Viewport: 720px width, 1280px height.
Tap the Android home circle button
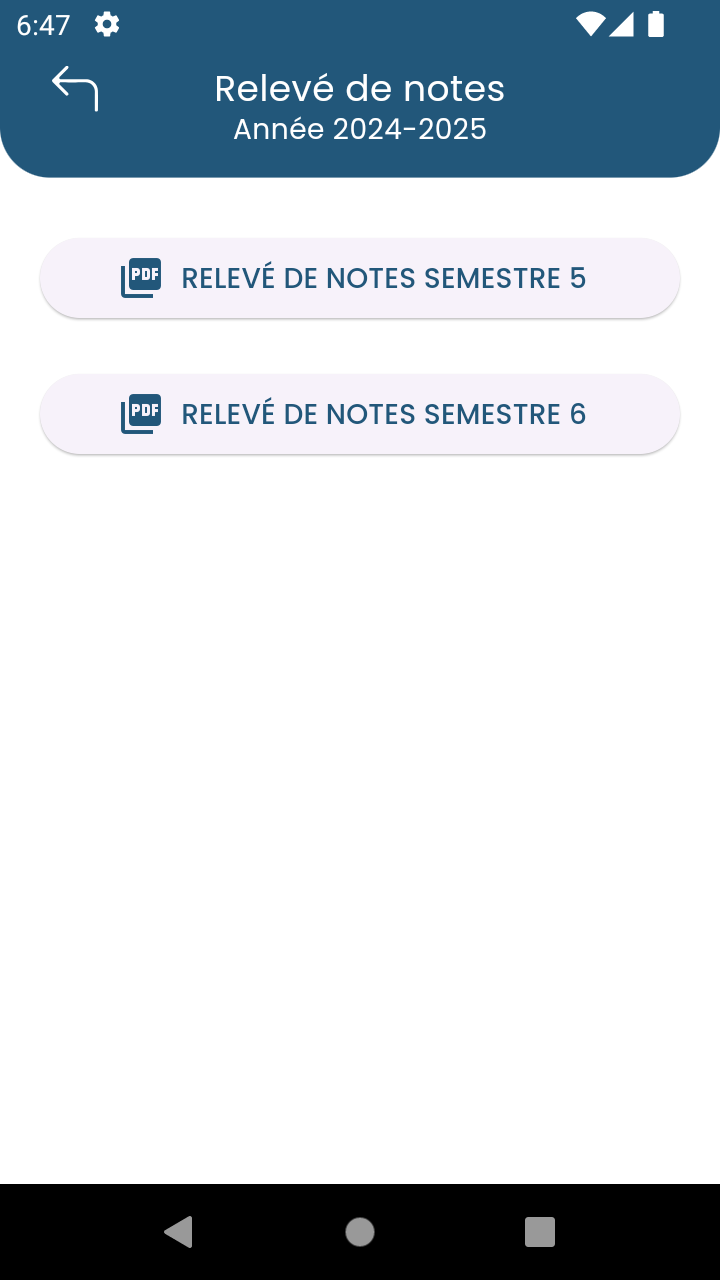359,1231
